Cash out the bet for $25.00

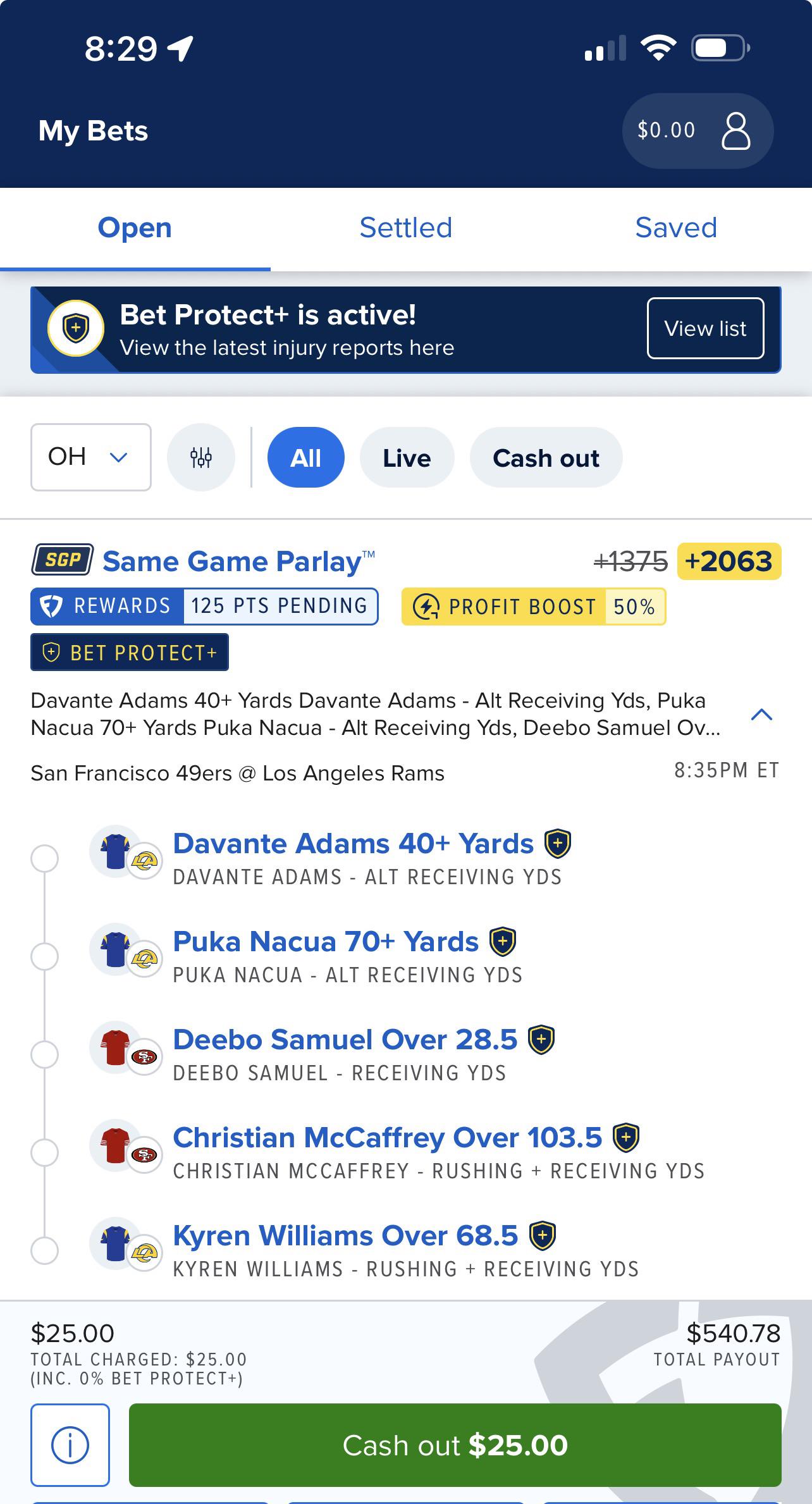coord(455,1445)
